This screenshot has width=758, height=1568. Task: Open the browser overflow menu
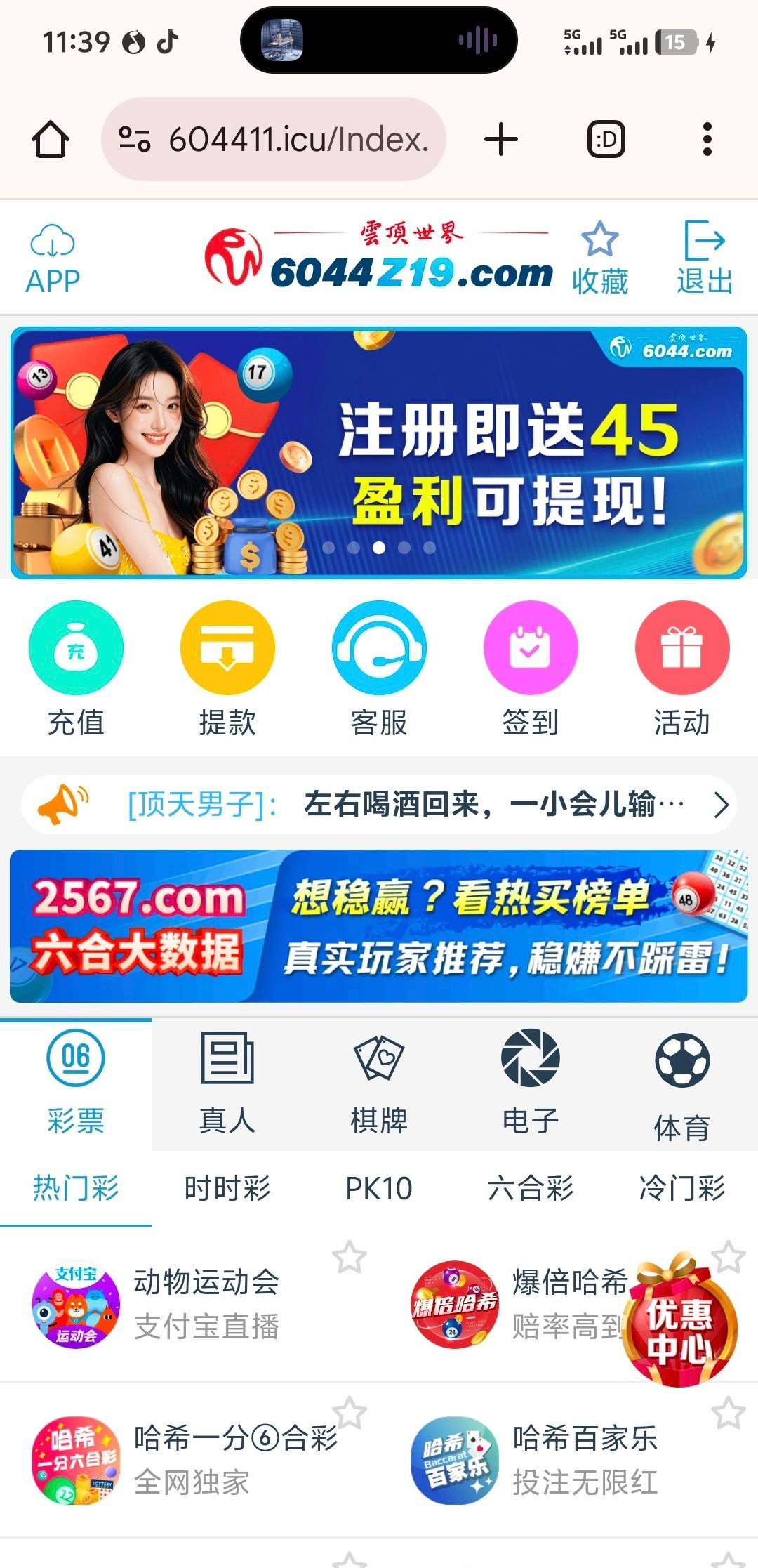coord(707,139)
